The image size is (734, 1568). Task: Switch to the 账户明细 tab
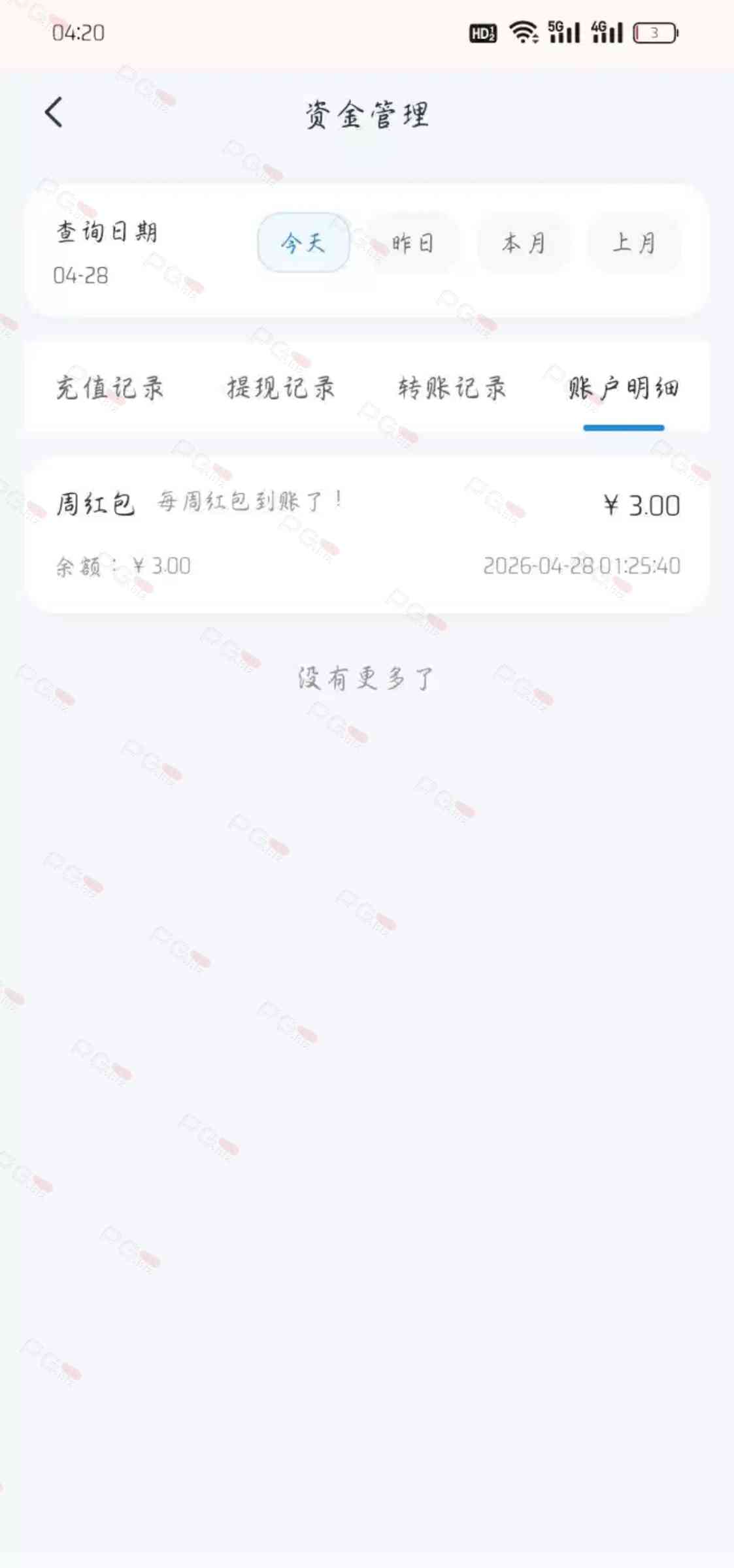623,388
